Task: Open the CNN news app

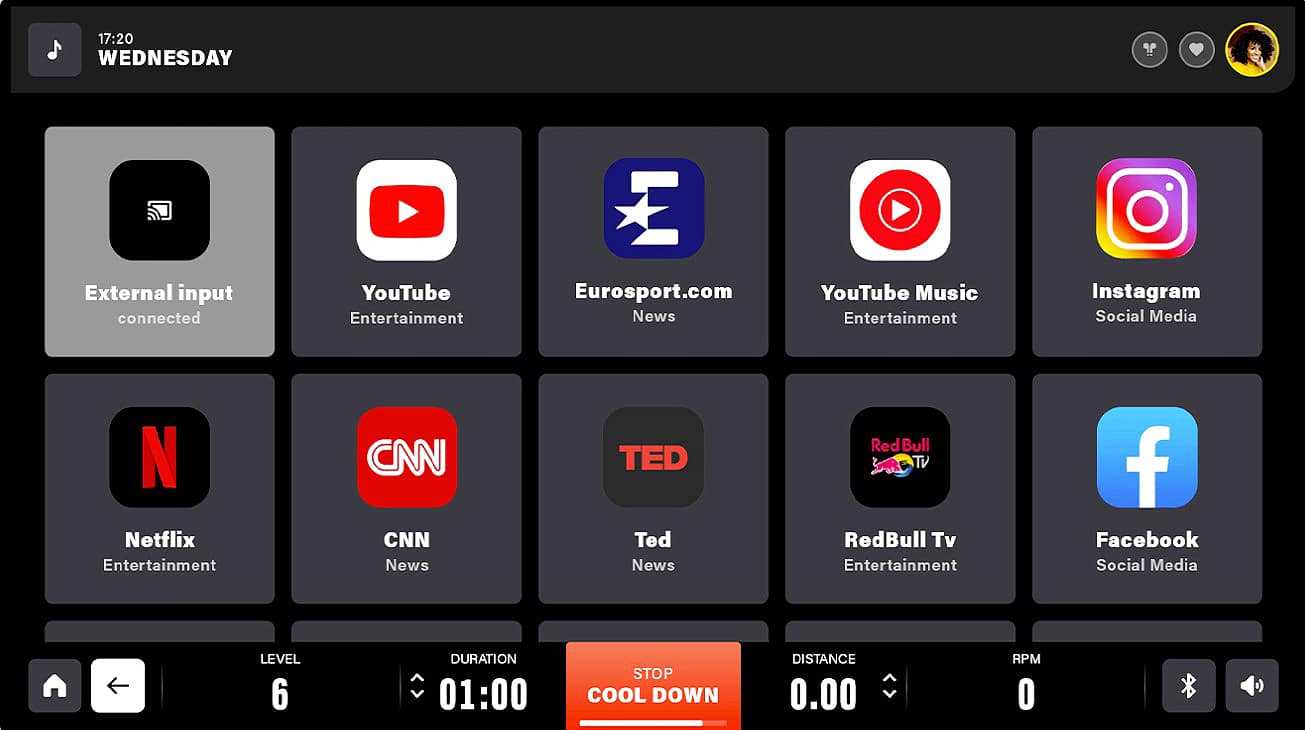Action: 406,488
